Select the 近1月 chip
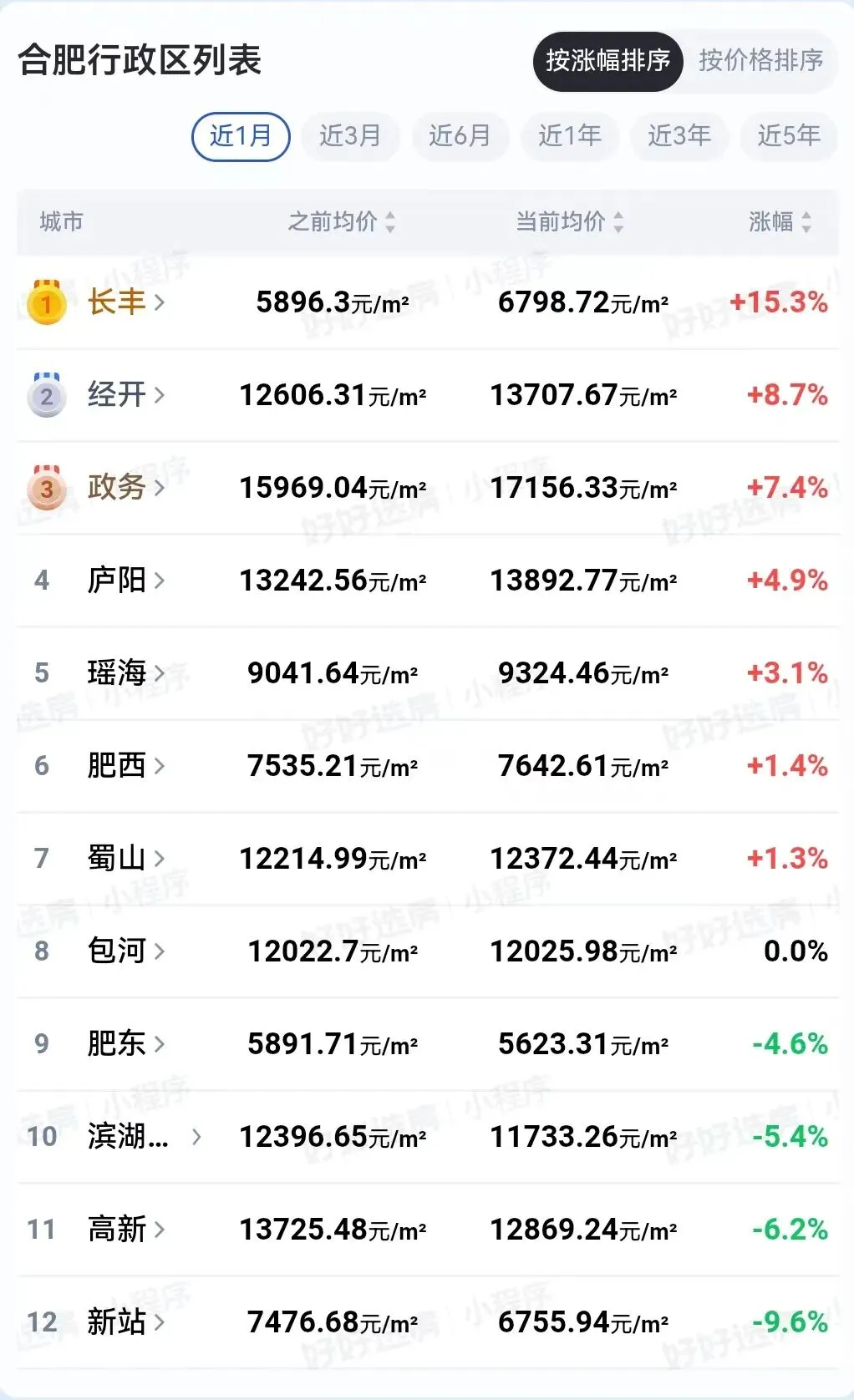This screenshot has height=1400, width=854. click(x=241, y=136)
